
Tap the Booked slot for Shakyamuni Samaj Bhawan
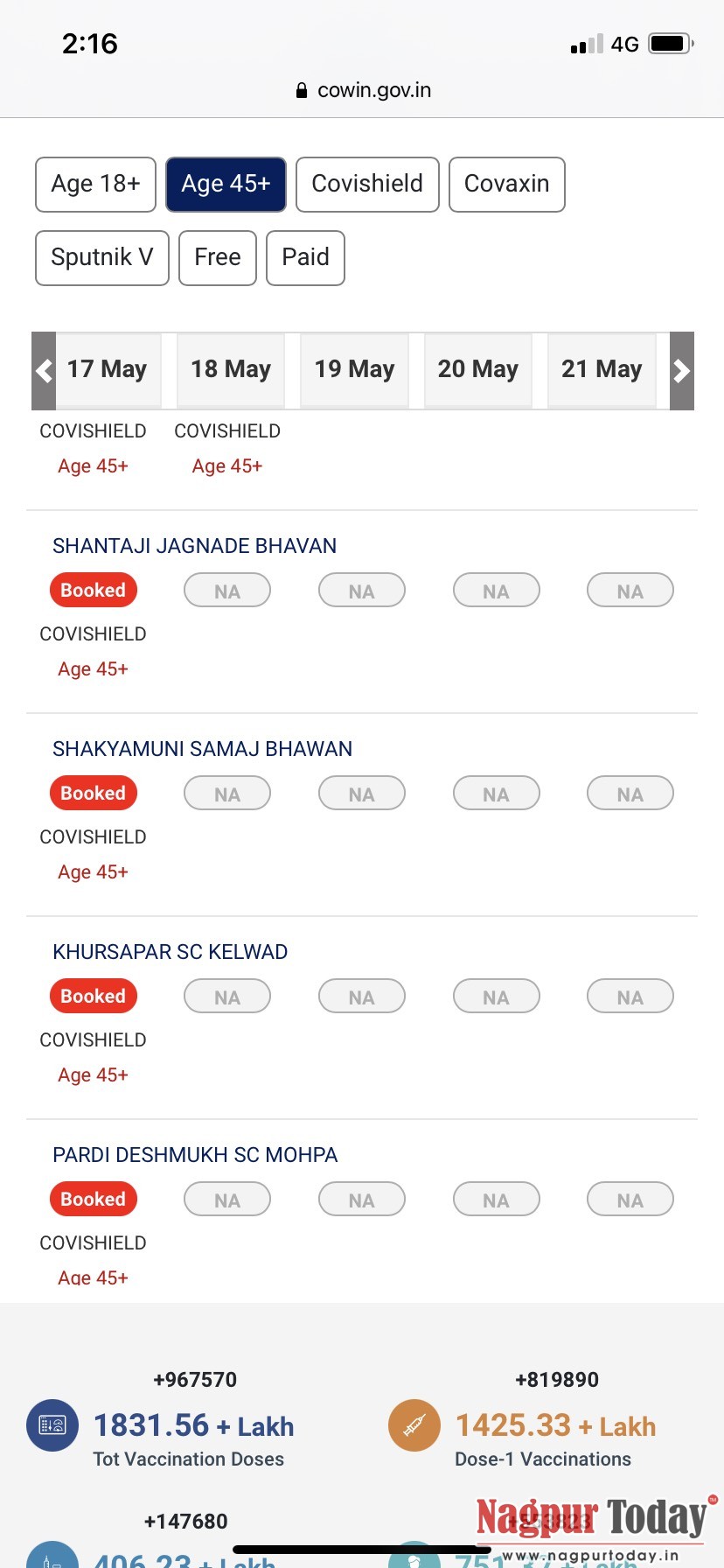93,793
